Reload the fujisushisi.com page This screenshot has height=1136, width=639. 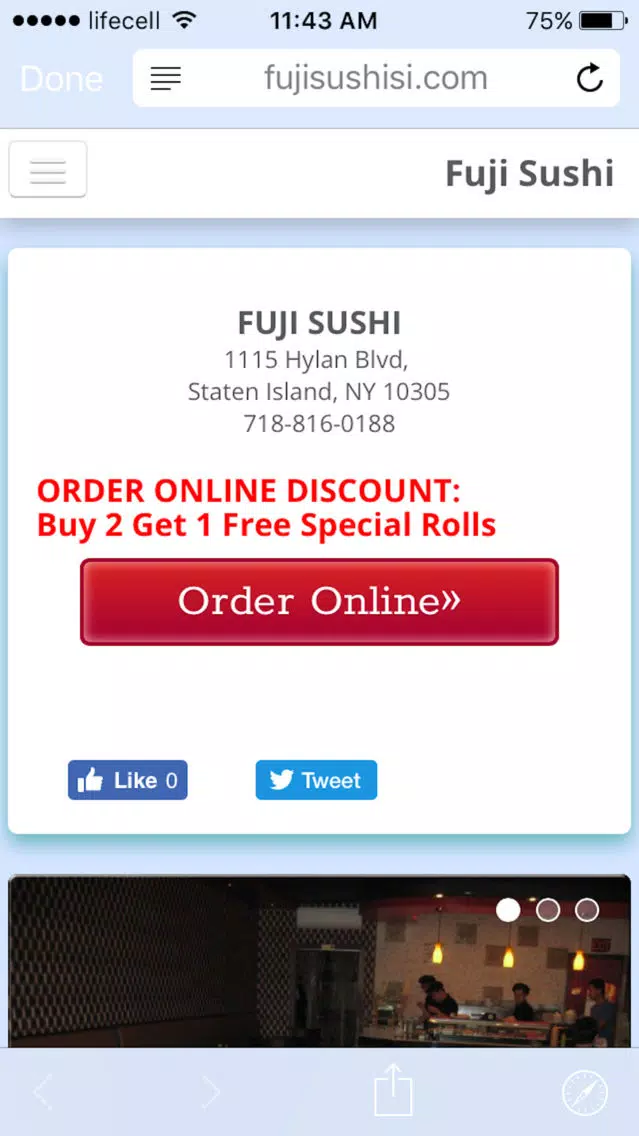pos(590,78)
